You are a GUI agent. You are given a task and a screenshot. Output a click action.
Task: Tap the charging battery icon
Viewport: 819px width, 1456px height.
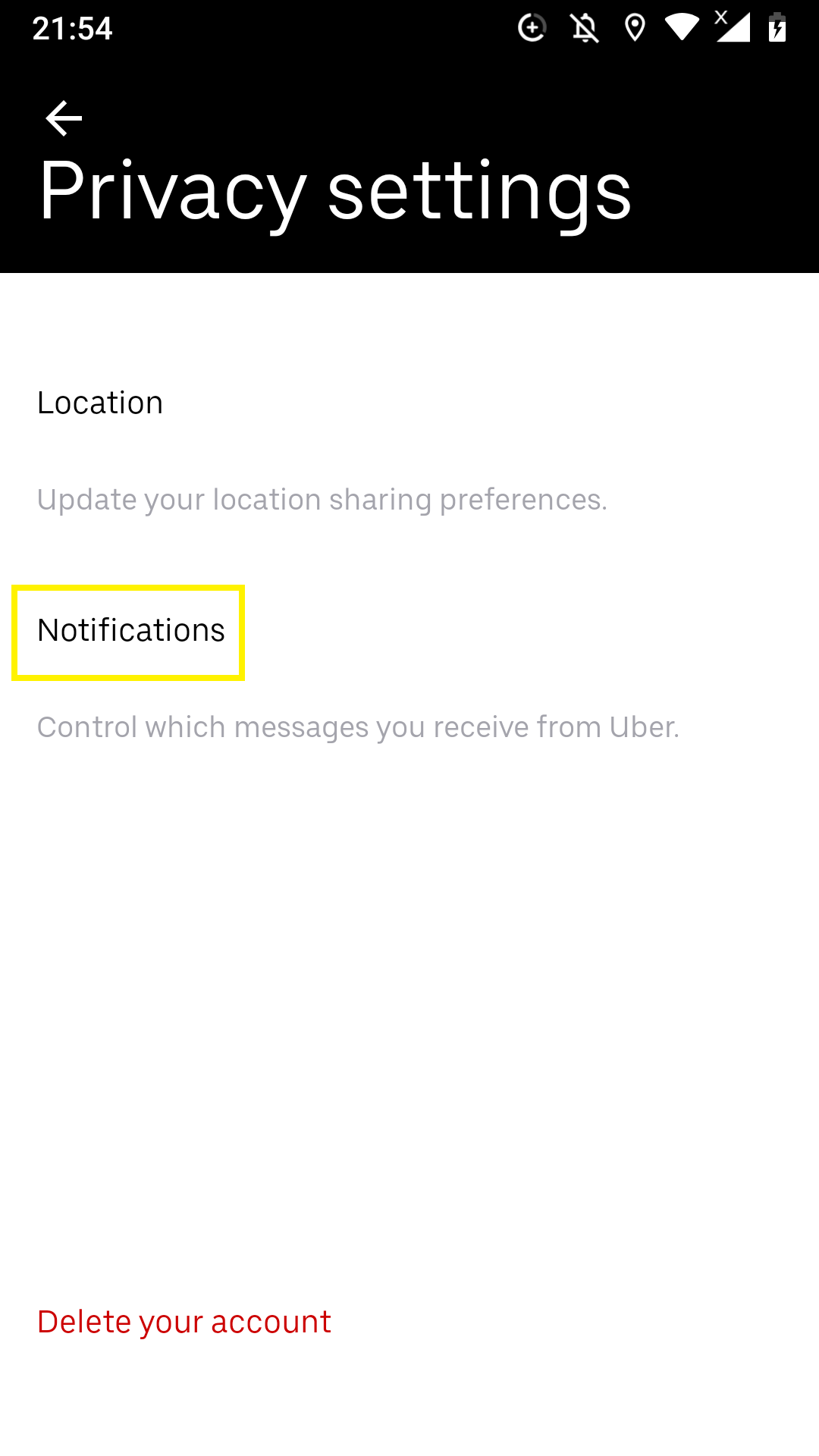778,27
